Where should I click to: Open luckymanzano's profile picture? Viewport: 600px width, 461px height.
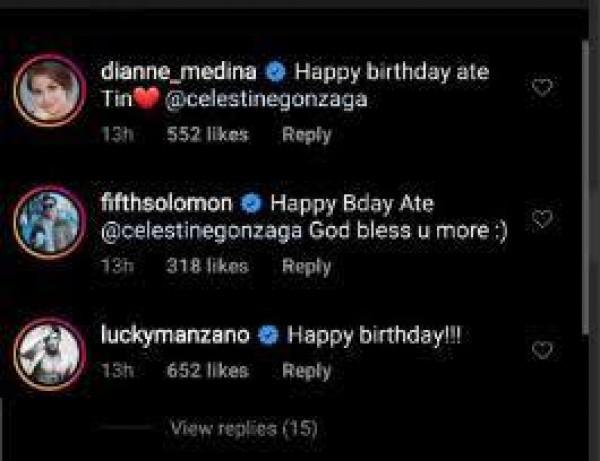(x=49, y=354)
